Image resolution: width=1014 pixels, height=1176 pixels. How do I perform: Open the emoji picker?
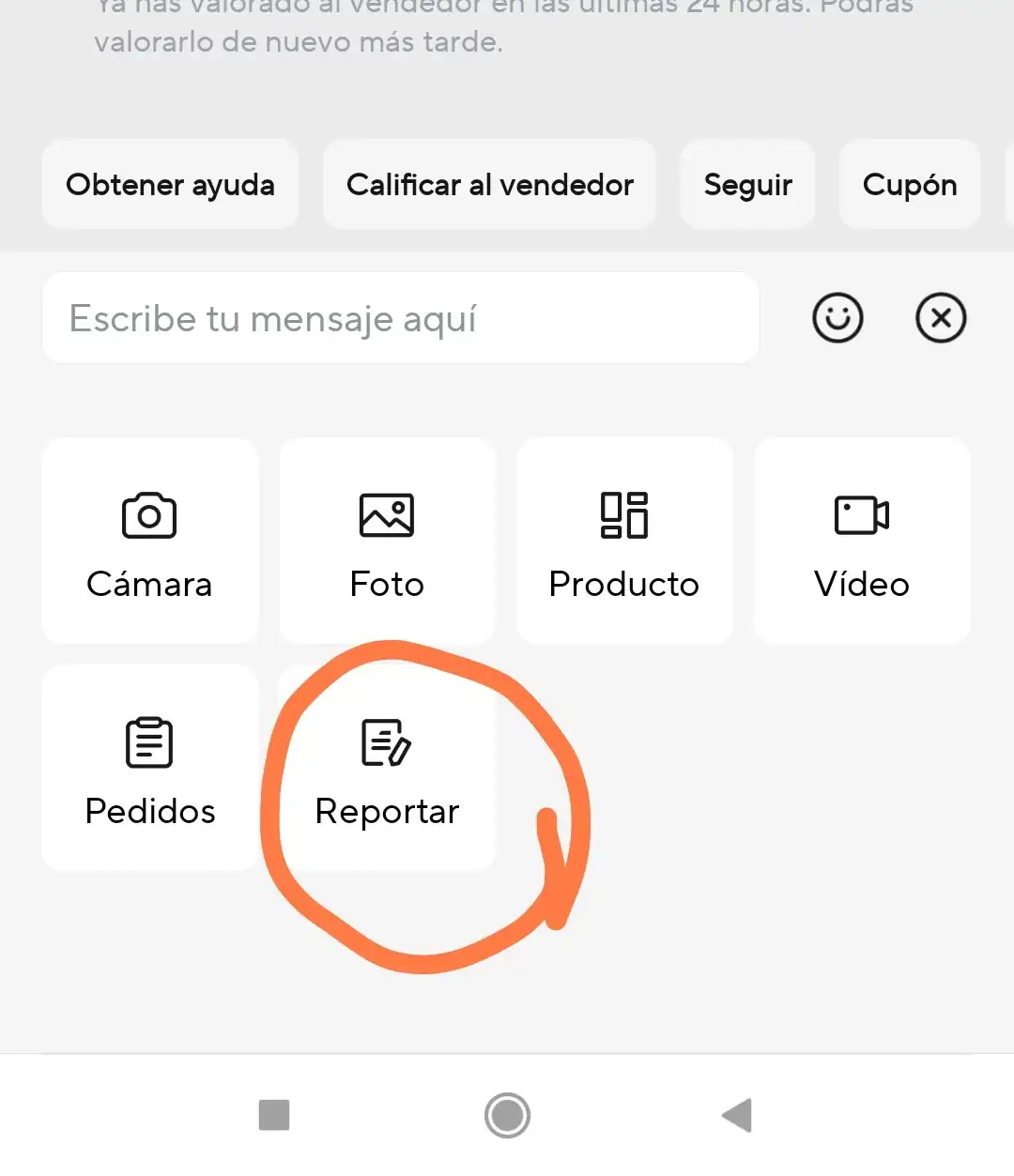pos(837,318)
